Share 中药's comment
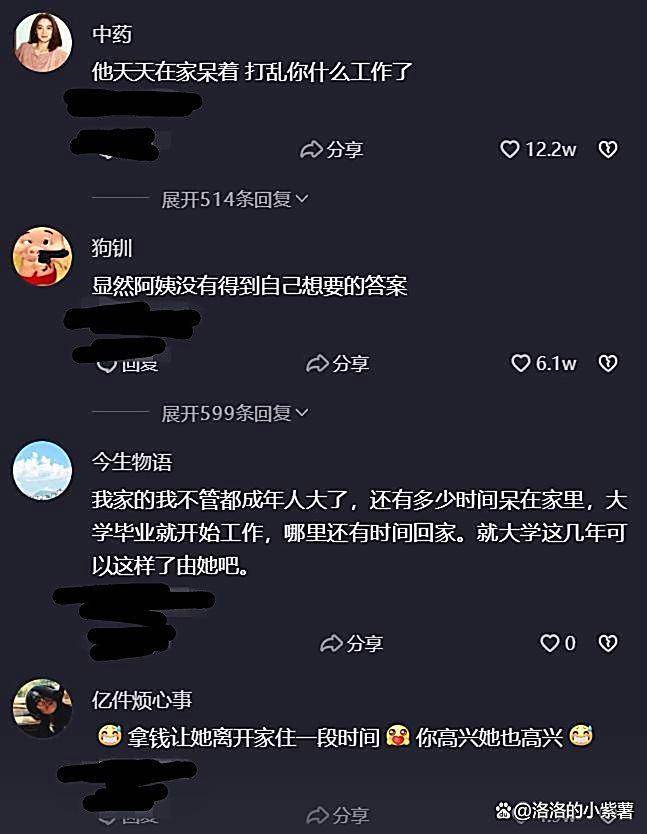The width and height of the screenshot is (647, 834). [x=332, y=150]
